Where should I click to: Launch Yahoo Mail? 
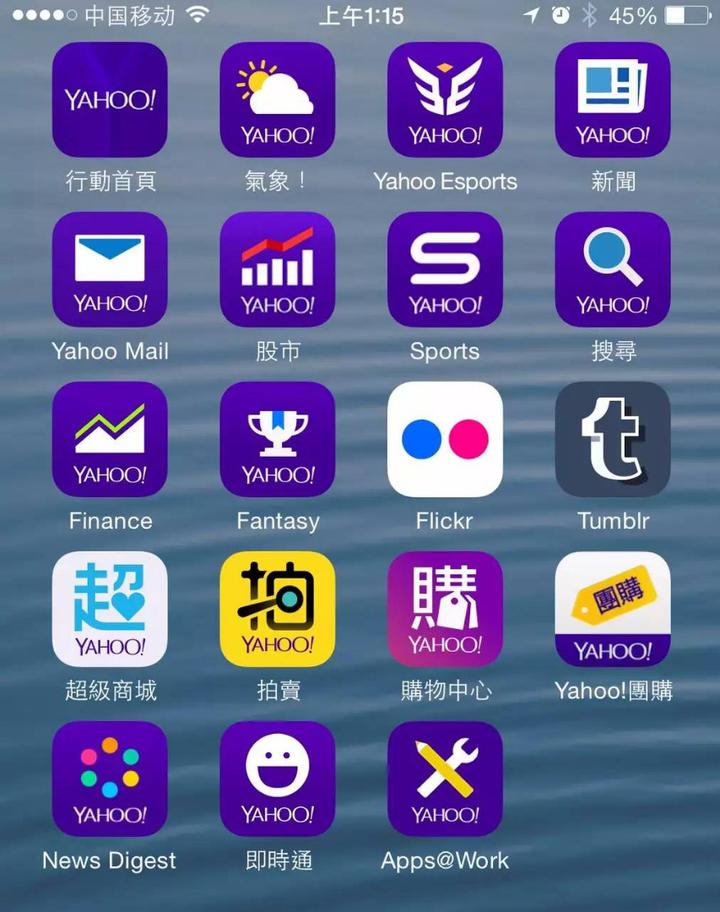point(110,269)
